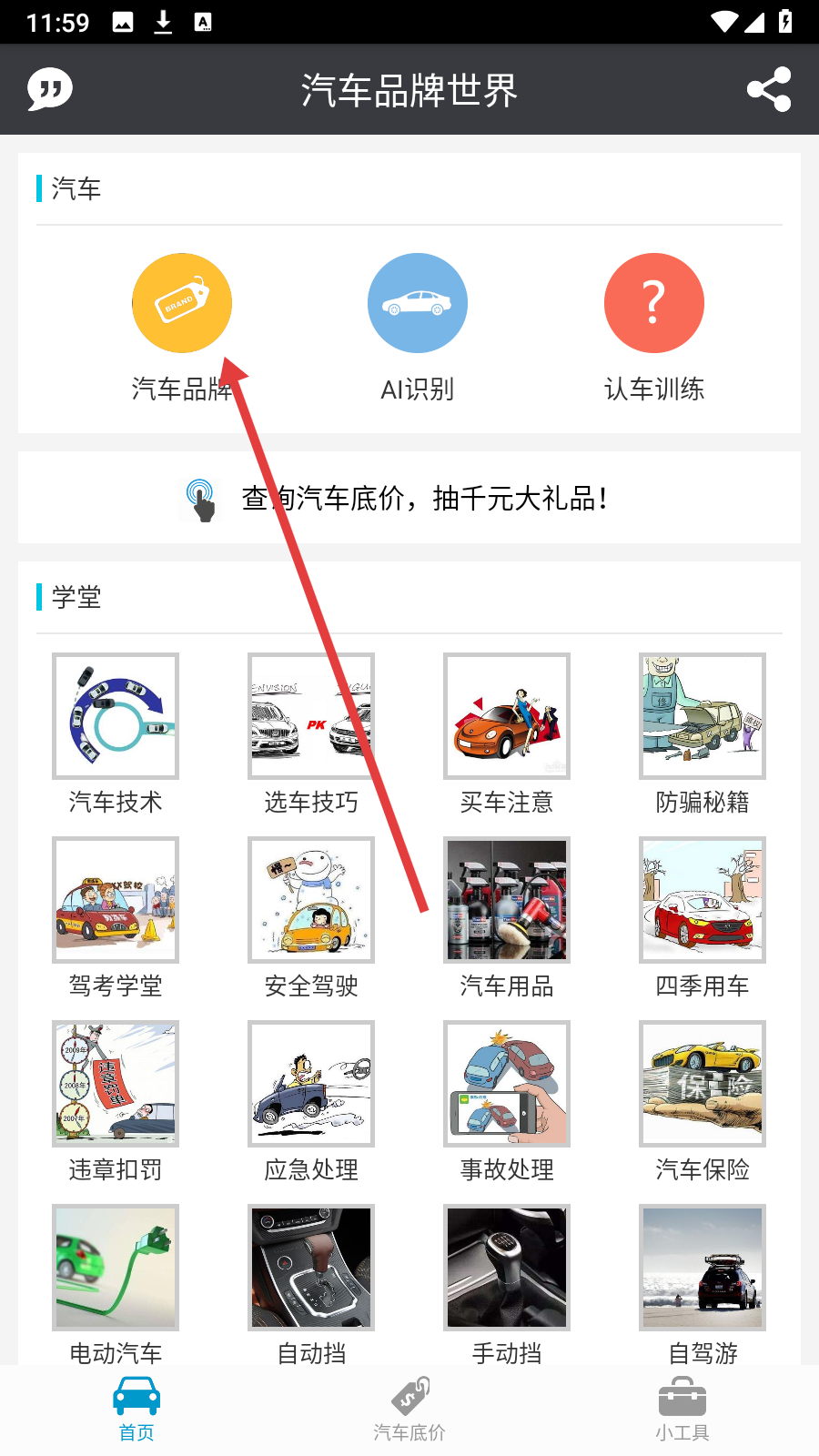The width and height of the screenshot is (819, 1456).
Task: View 选车技巧 tips
Action: point(311,717)
